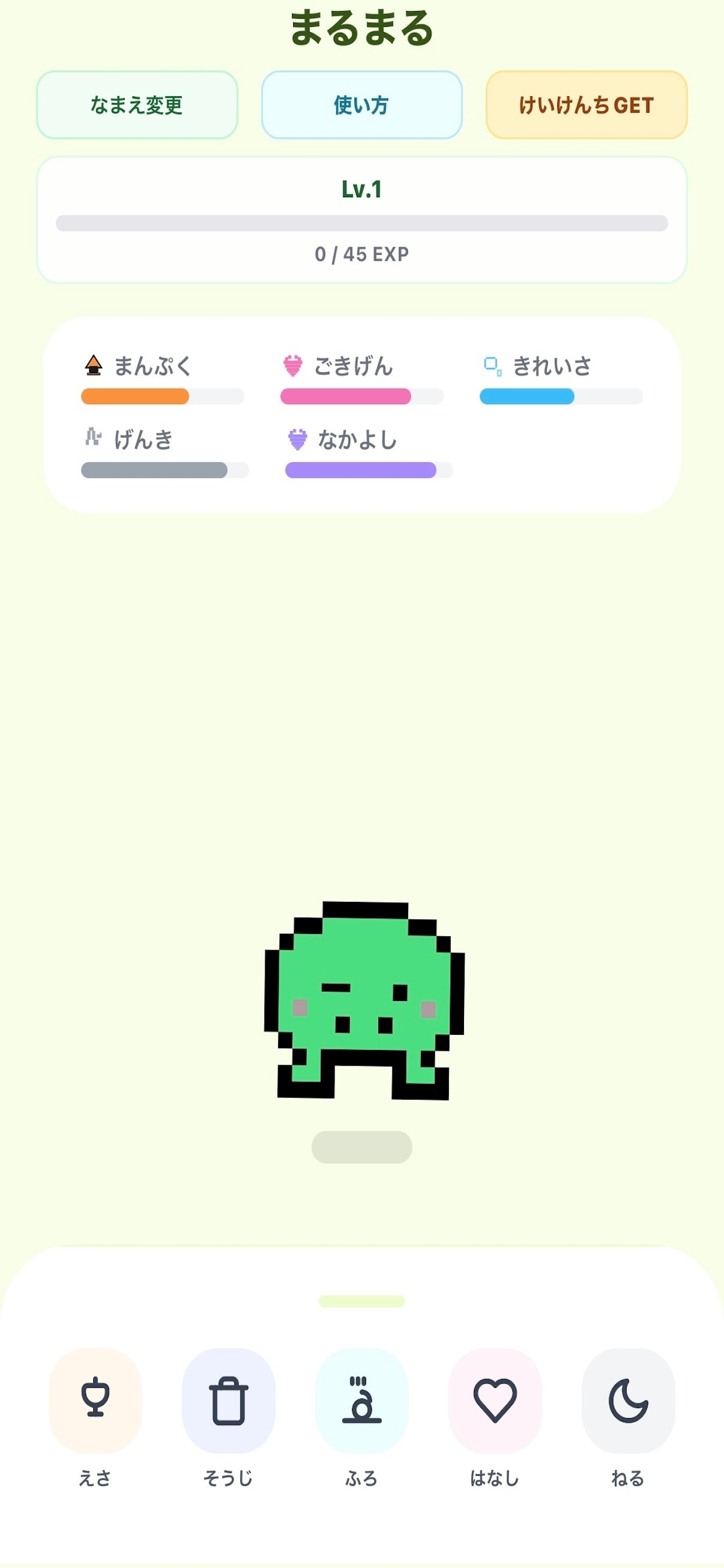Tap the bottom sheet drag handle
The width and height of the screenshot is (724, 1568).
[362, 1301]
